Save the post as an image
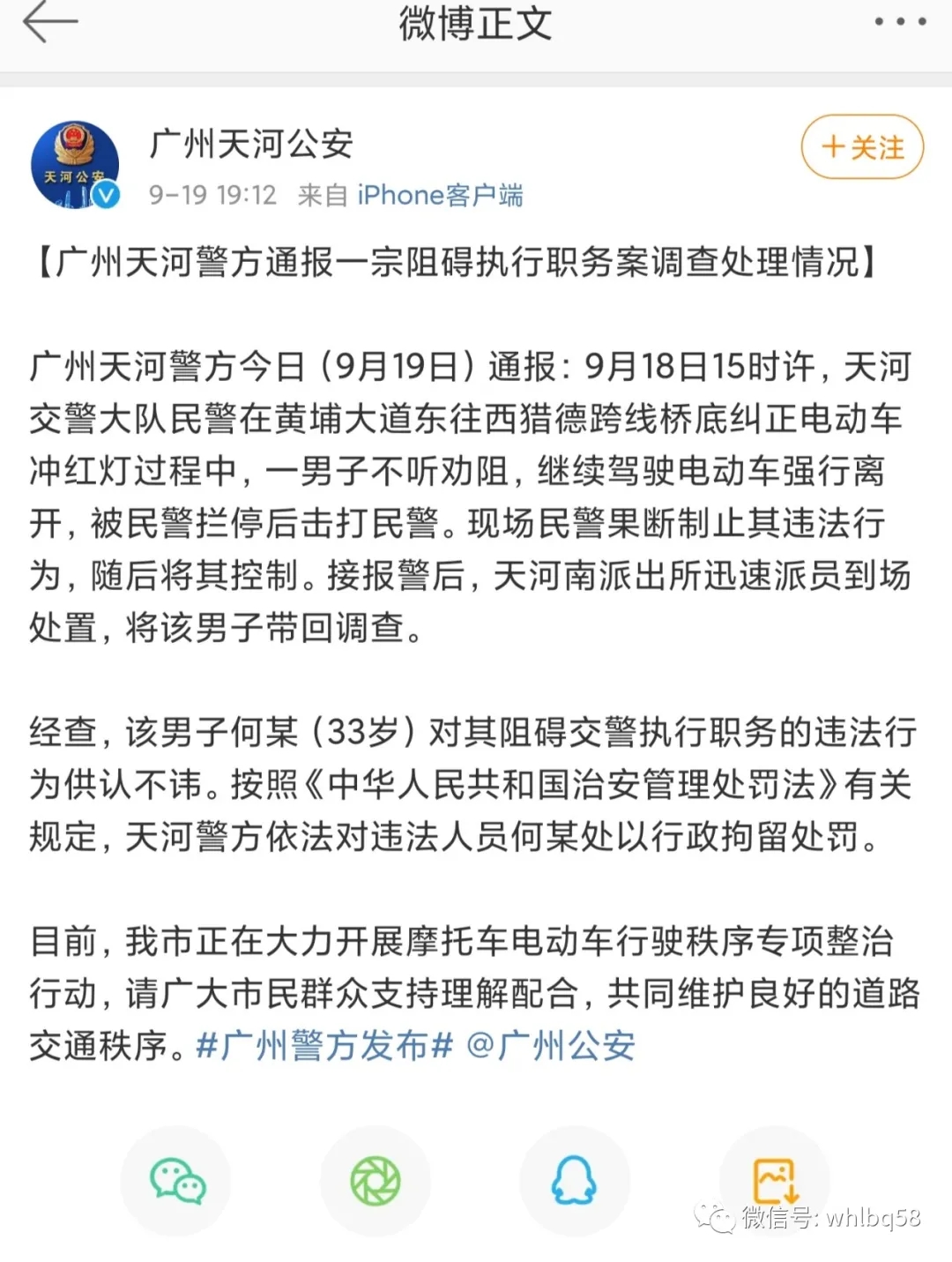952x1262 pixels. (x=774, y=1180)
